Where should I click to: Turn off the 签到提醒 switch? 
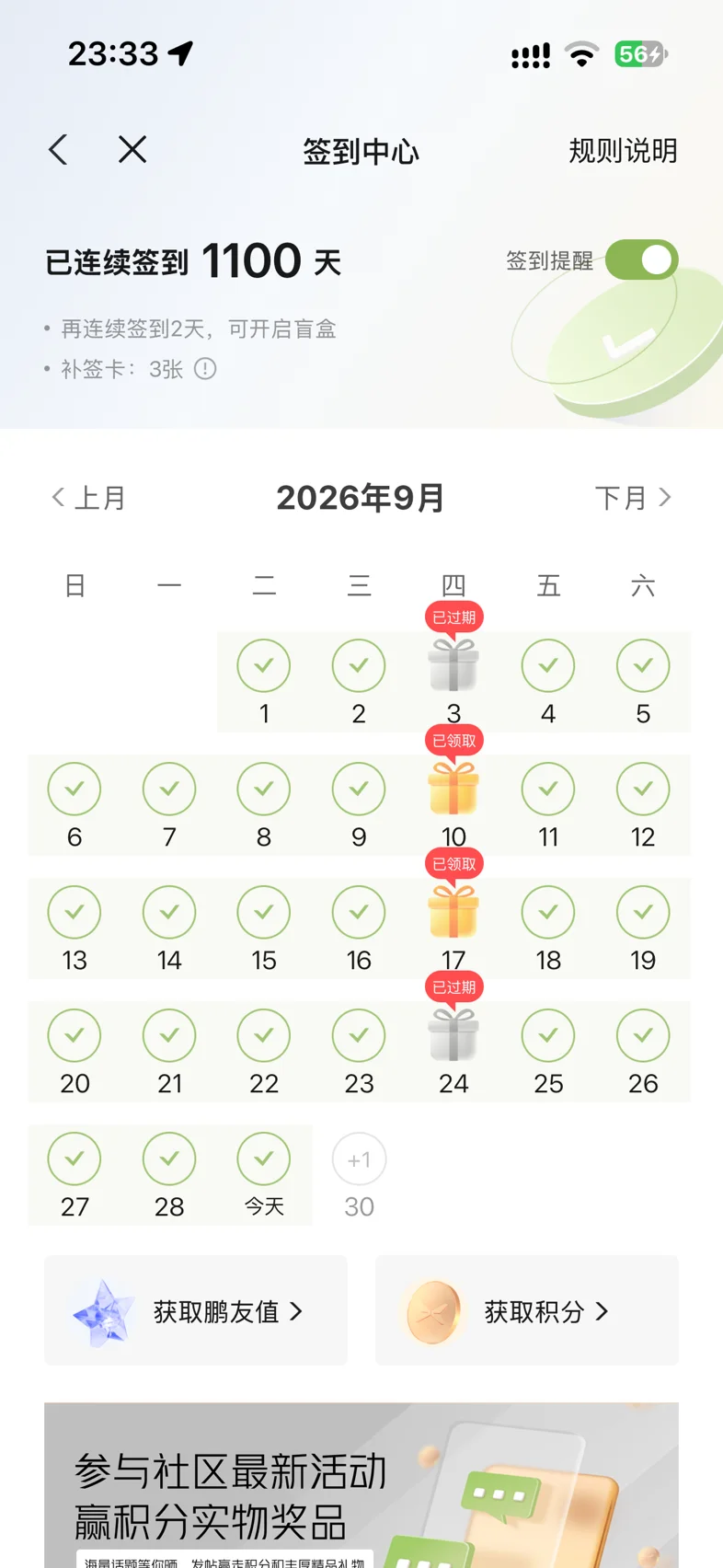point(641,260)
